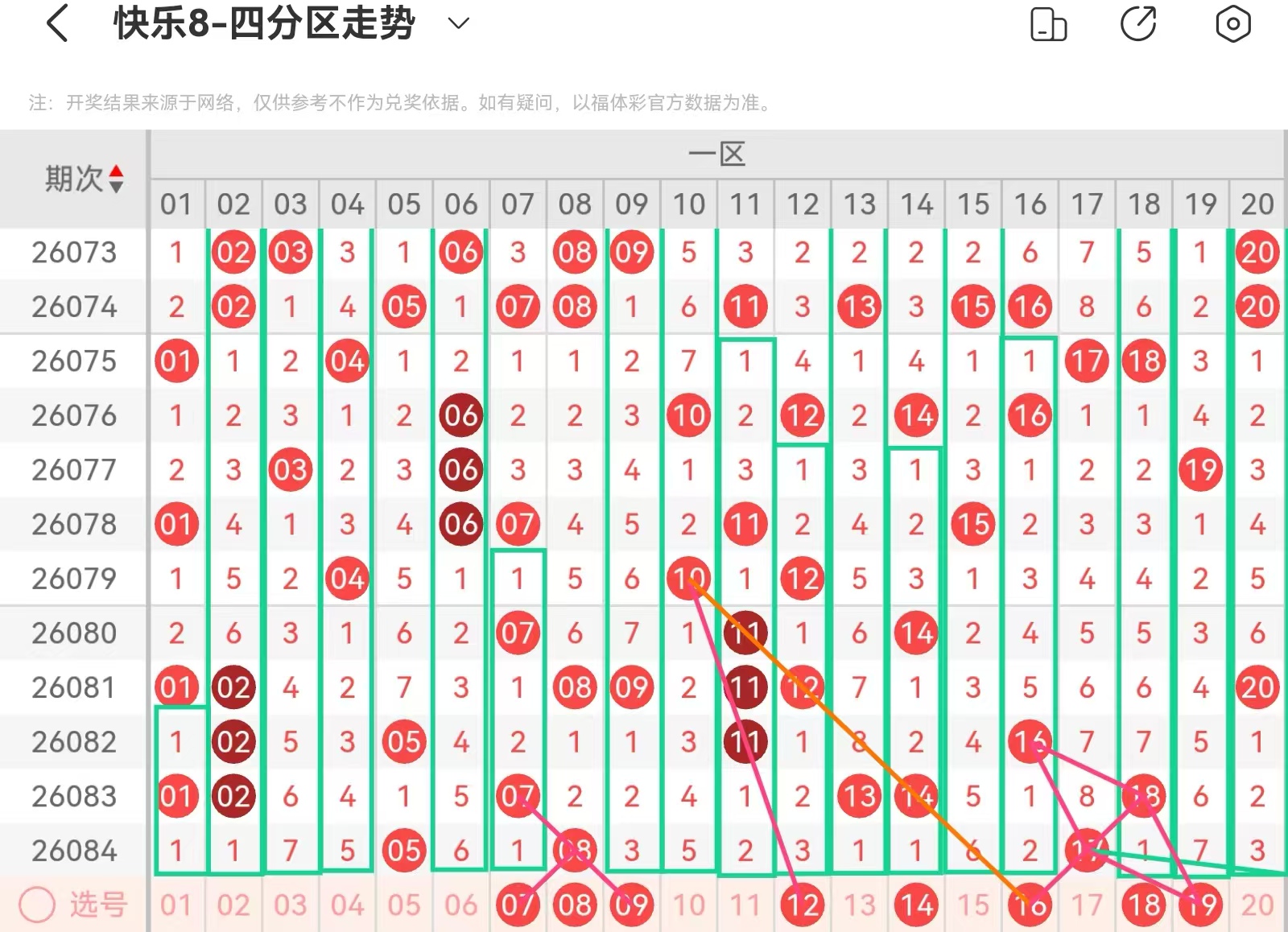Pick number 20 in the 选号 row
The height and width of the screenshot is (932, 1288).
[x=1257, y=905]
